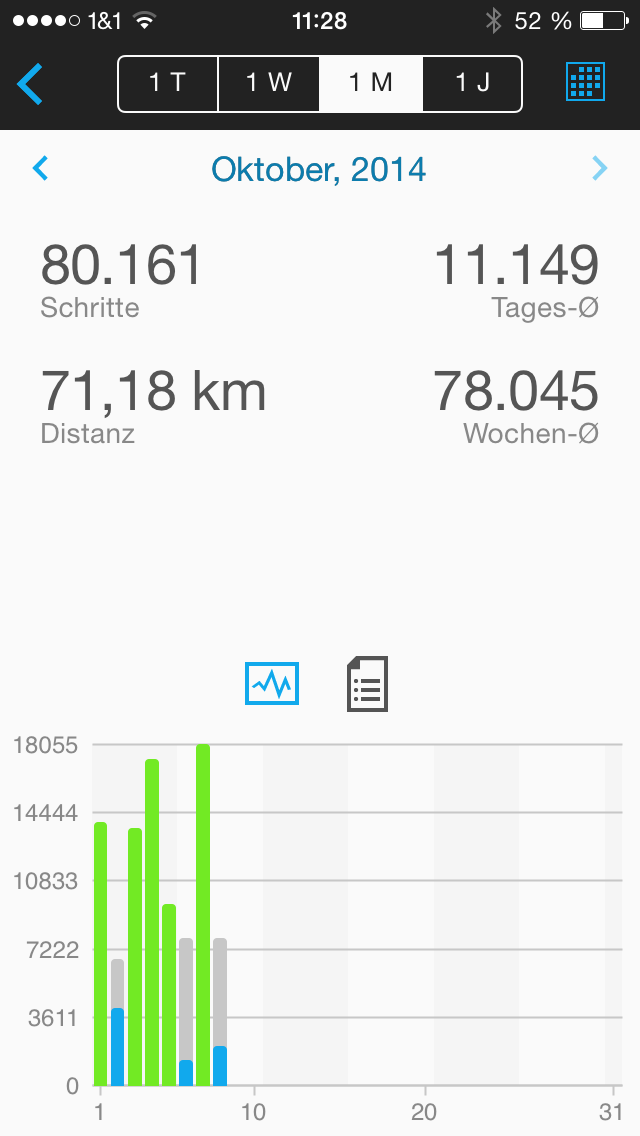Show the list view of steps
Viewport: 640px width, 1136px height.
click(367, 684)
